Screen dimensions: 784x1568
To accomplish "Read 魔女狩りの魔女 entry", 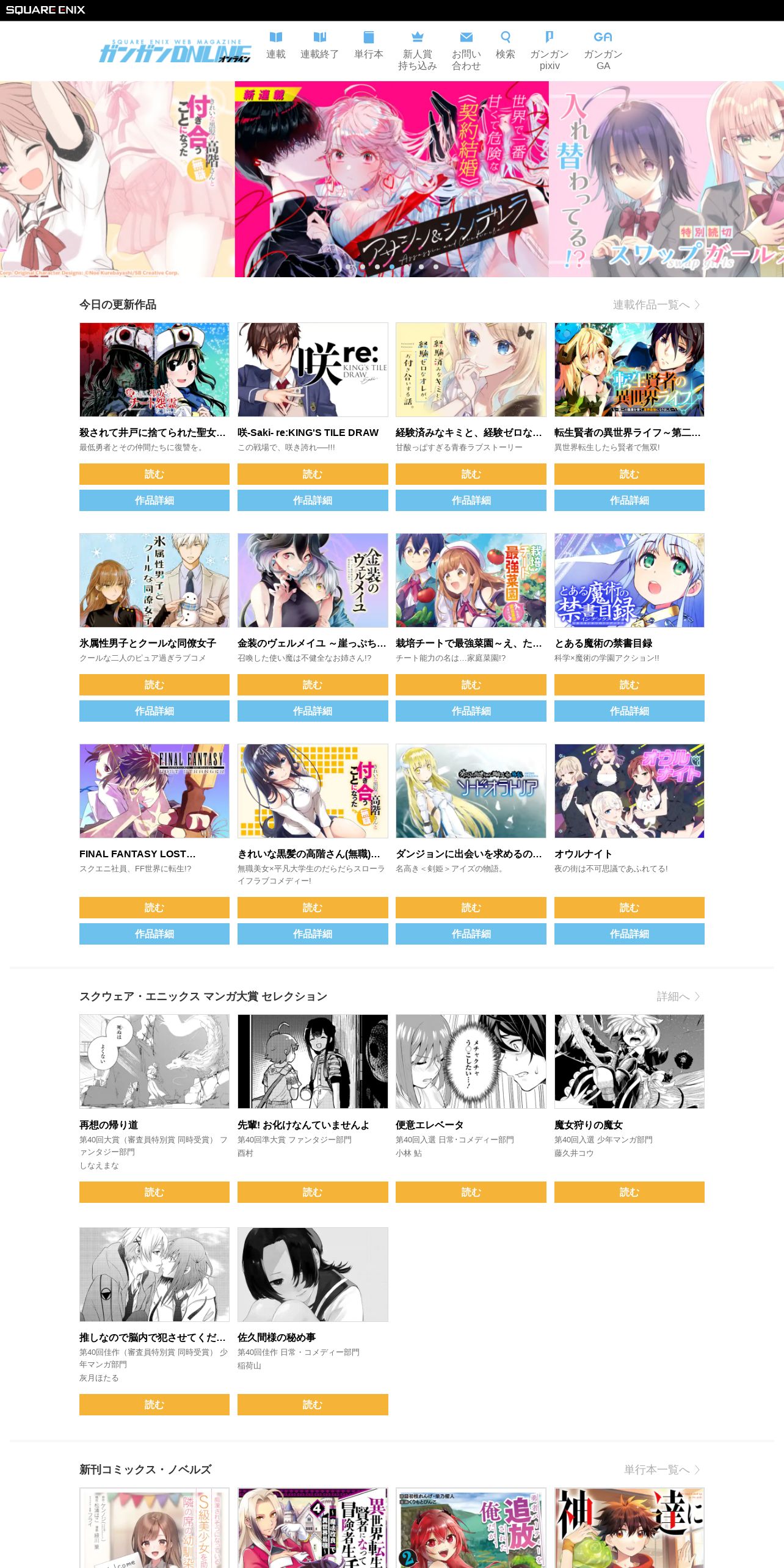I will pos(630,1192).
